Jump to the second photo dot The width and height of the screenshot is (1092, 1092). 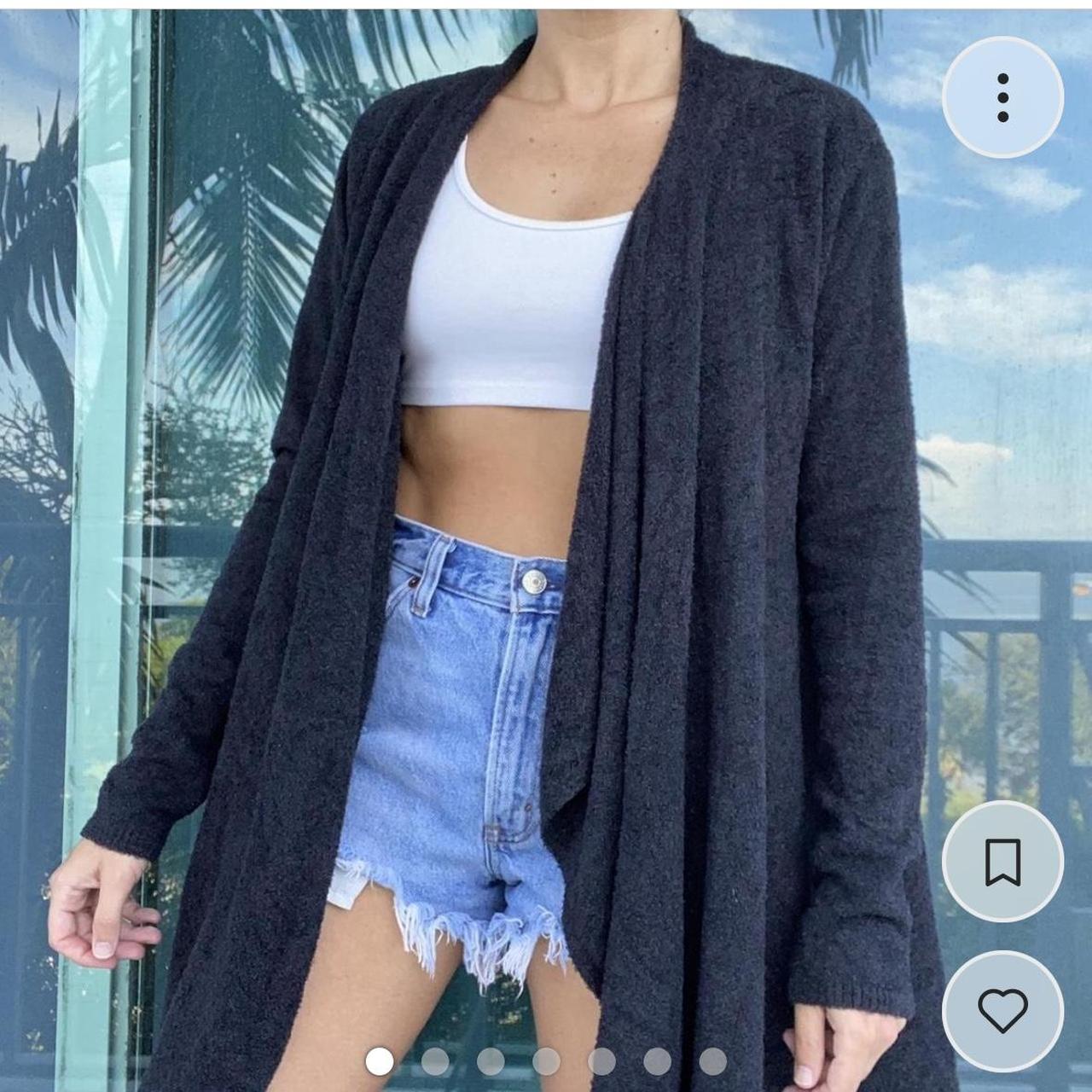435,1061
